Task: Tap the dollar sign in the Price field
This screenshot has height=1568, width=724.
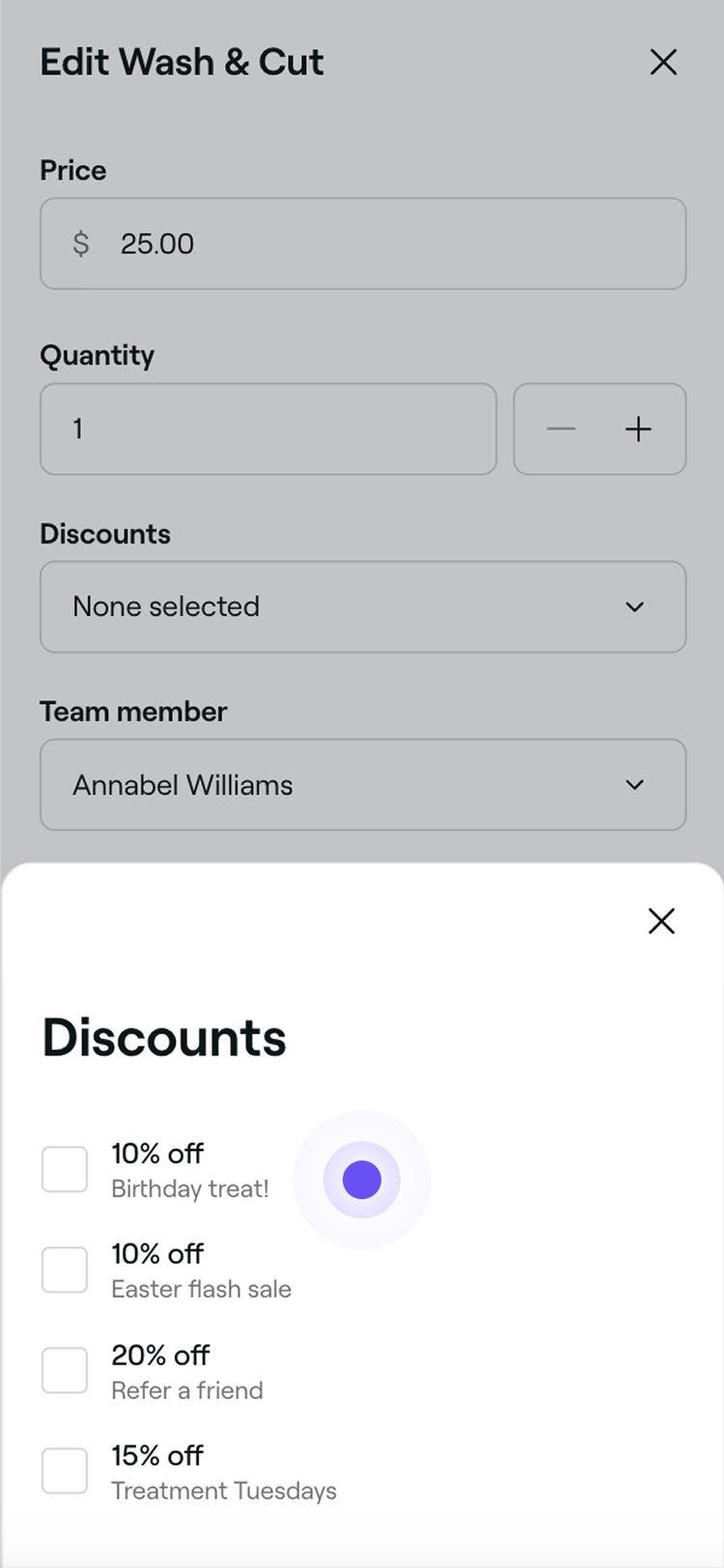Action: pos(81,243)
